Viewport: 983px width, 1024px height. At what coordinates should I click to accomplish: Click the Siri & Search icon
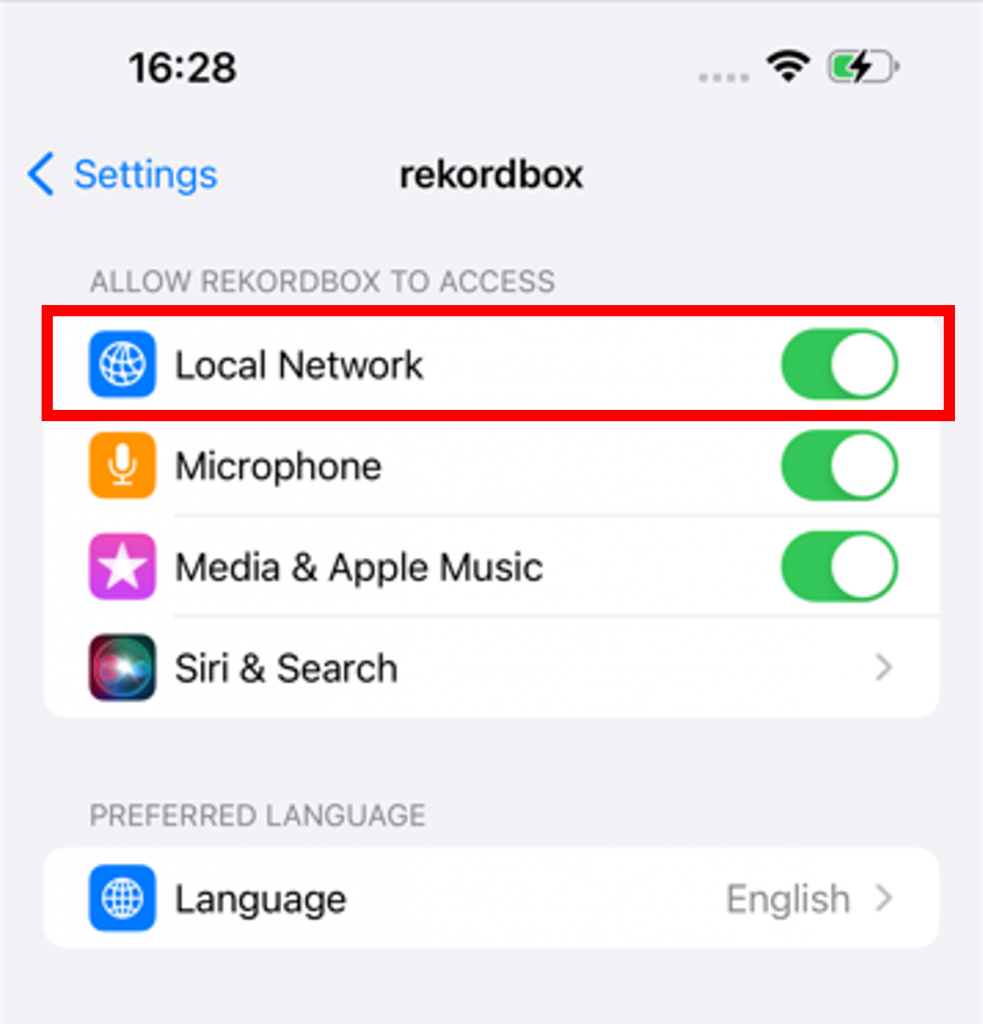click(121, 668)
